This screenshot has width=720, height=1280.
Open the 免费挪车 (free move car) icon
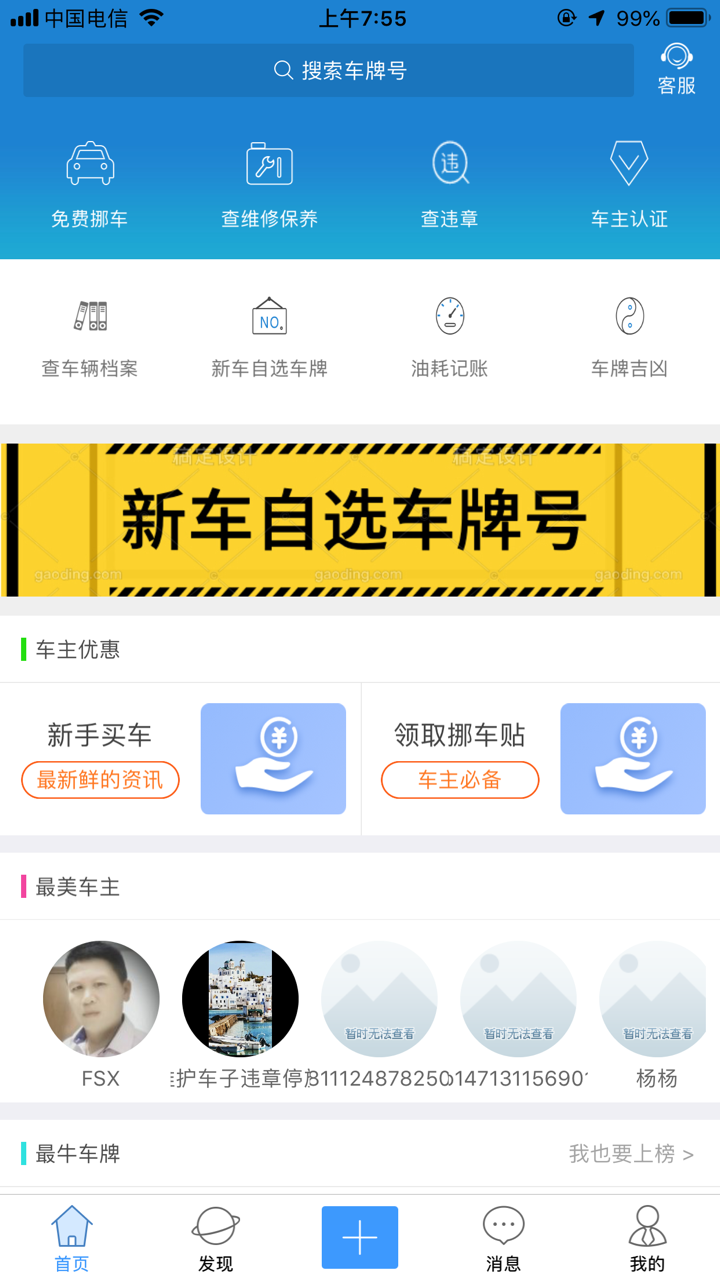click(x=90, y=180)
